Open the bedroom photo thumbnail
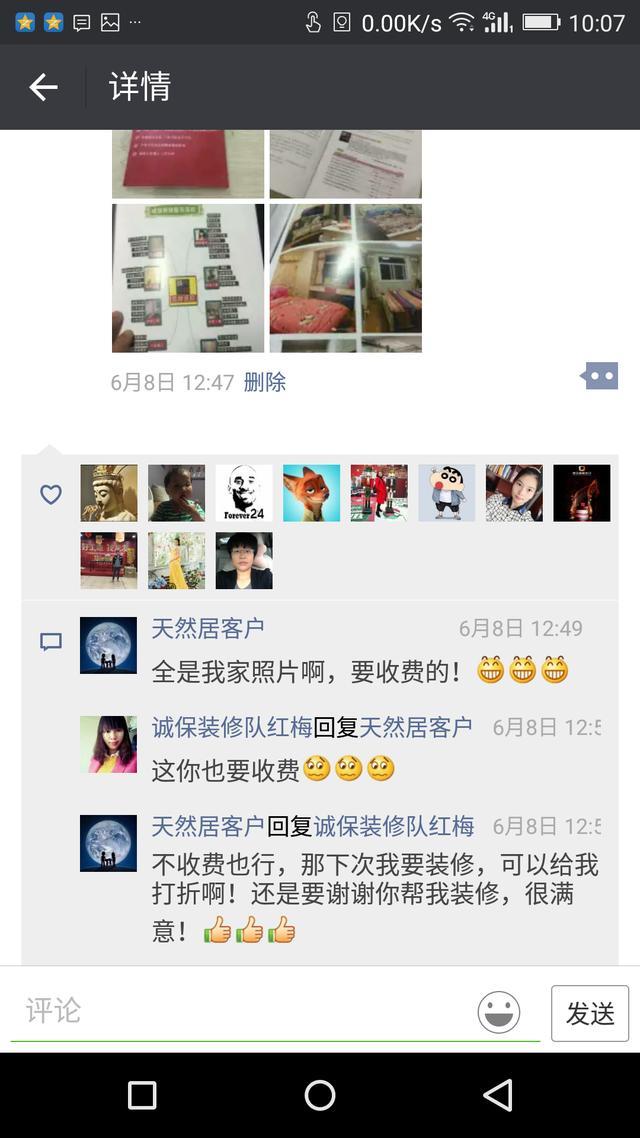Image resolution: width=640 pixels, height=1138 pixels. point(345,278)
